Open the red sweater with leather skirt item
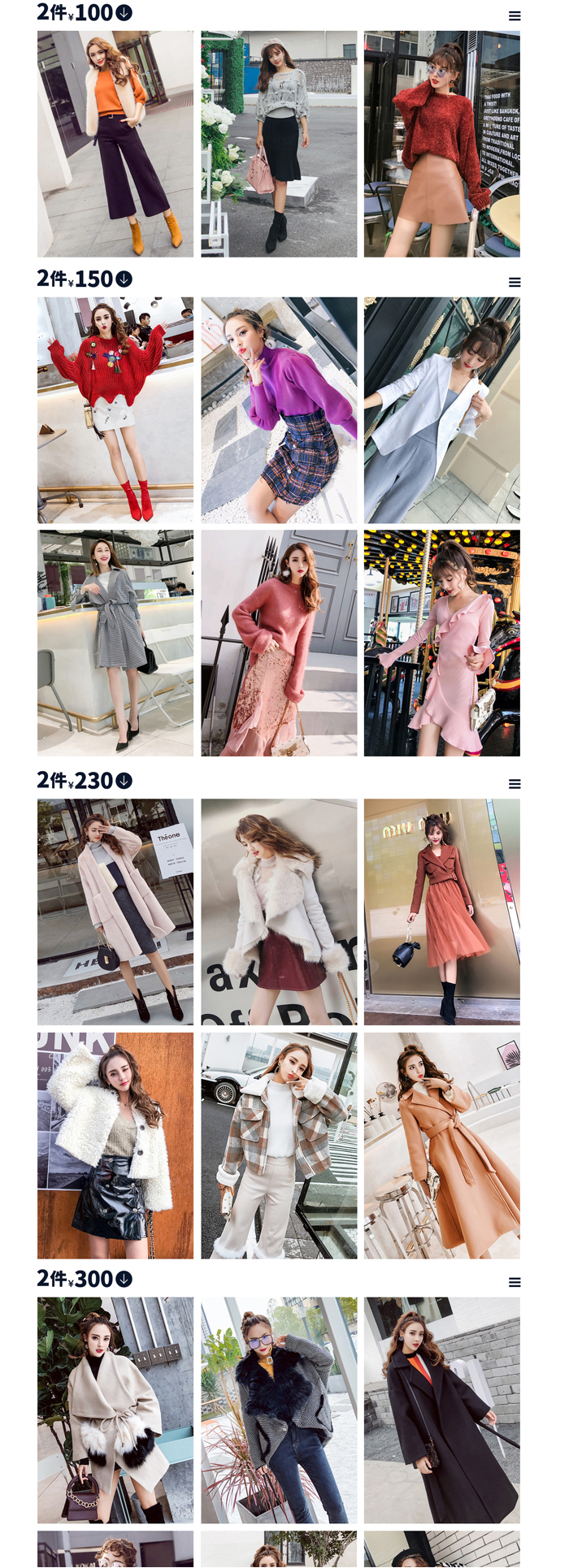The width and height of the screenshot is (569, 1568). click(x=441, y=144)
